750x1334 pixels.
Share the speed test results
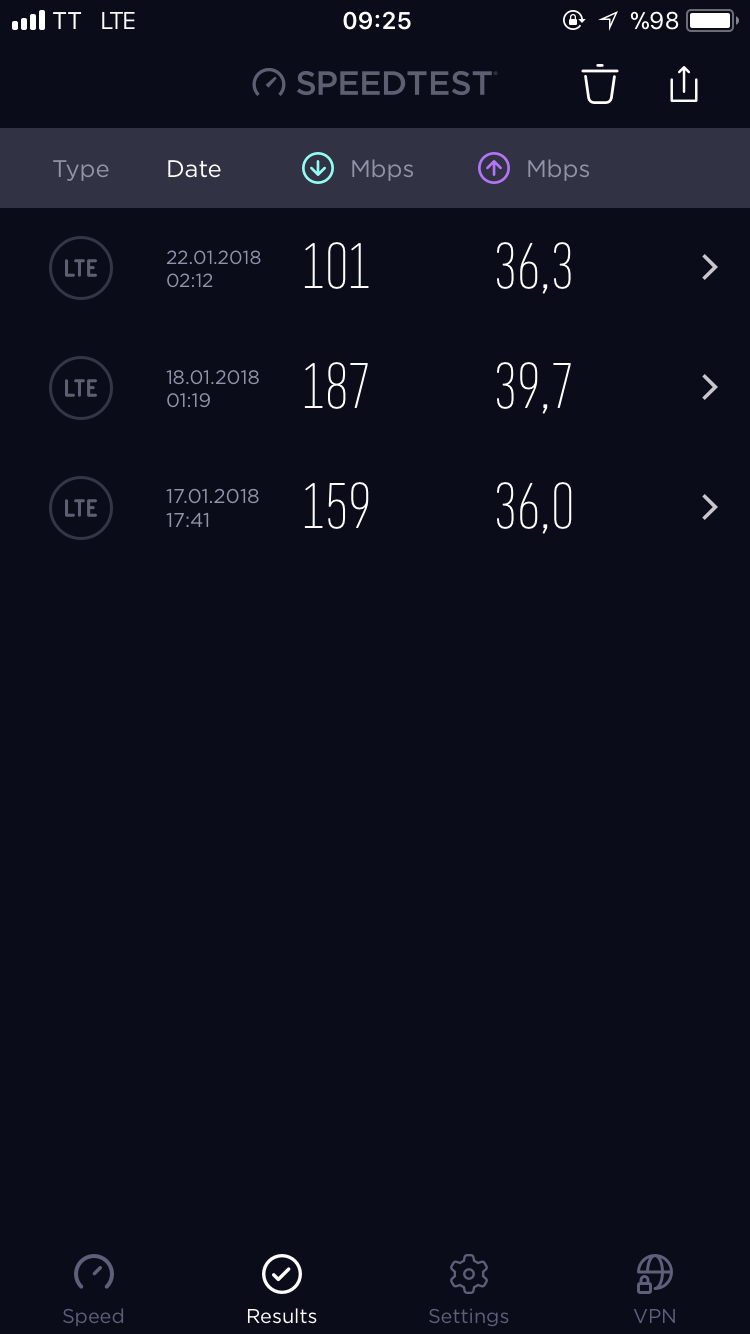tap(684, 84)
